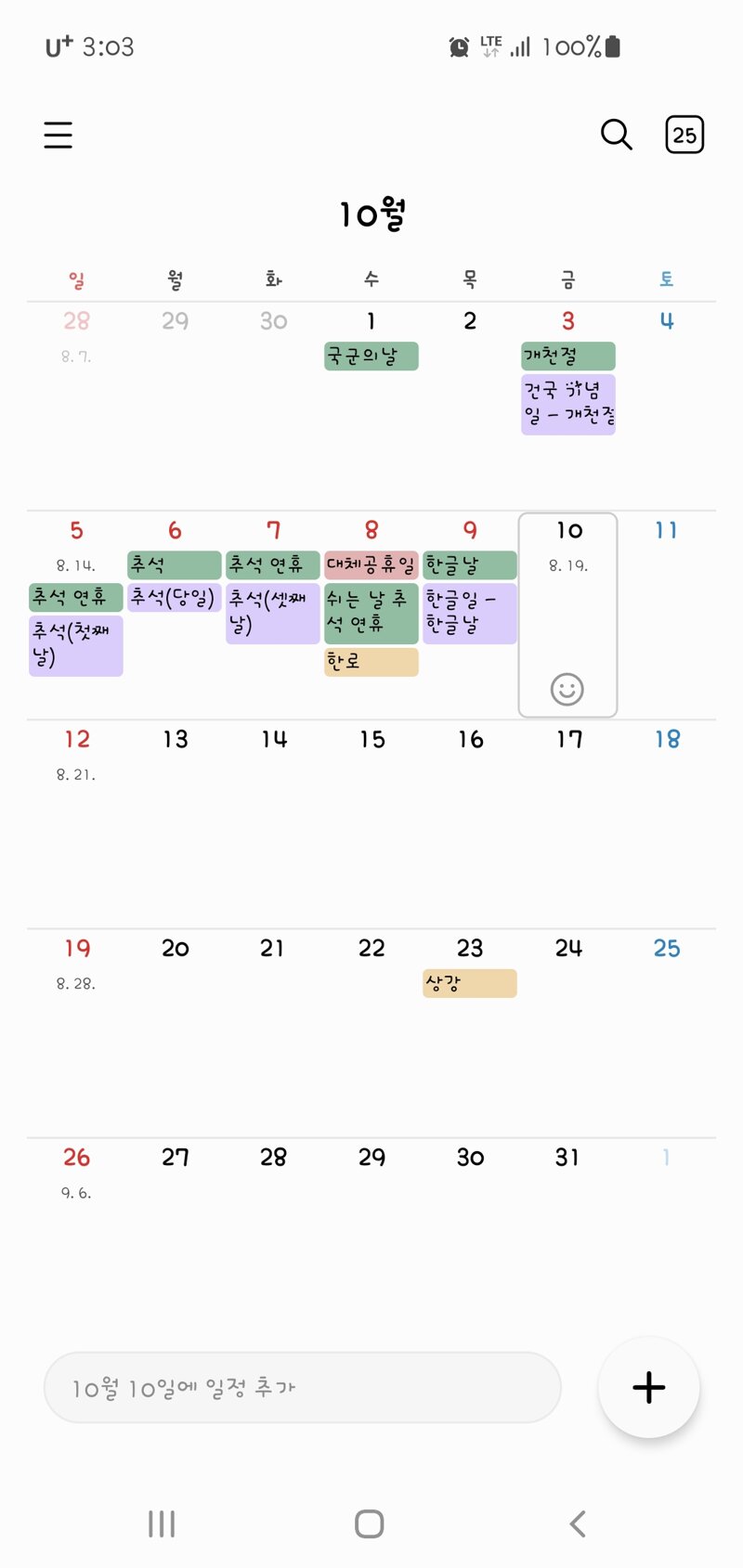Tap the plus button to add event
Image resolution: width=743 pixels, height=1568 pixels.
click(649, 1387)
